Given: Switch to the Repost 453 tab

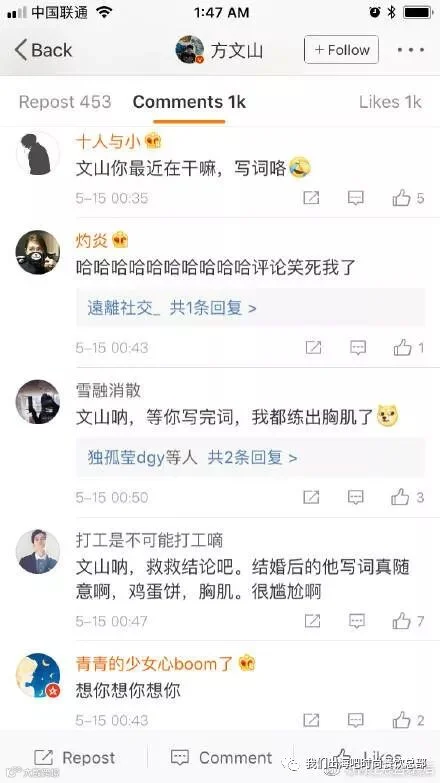Looking at the screenshot, I should tap(65, 102).
